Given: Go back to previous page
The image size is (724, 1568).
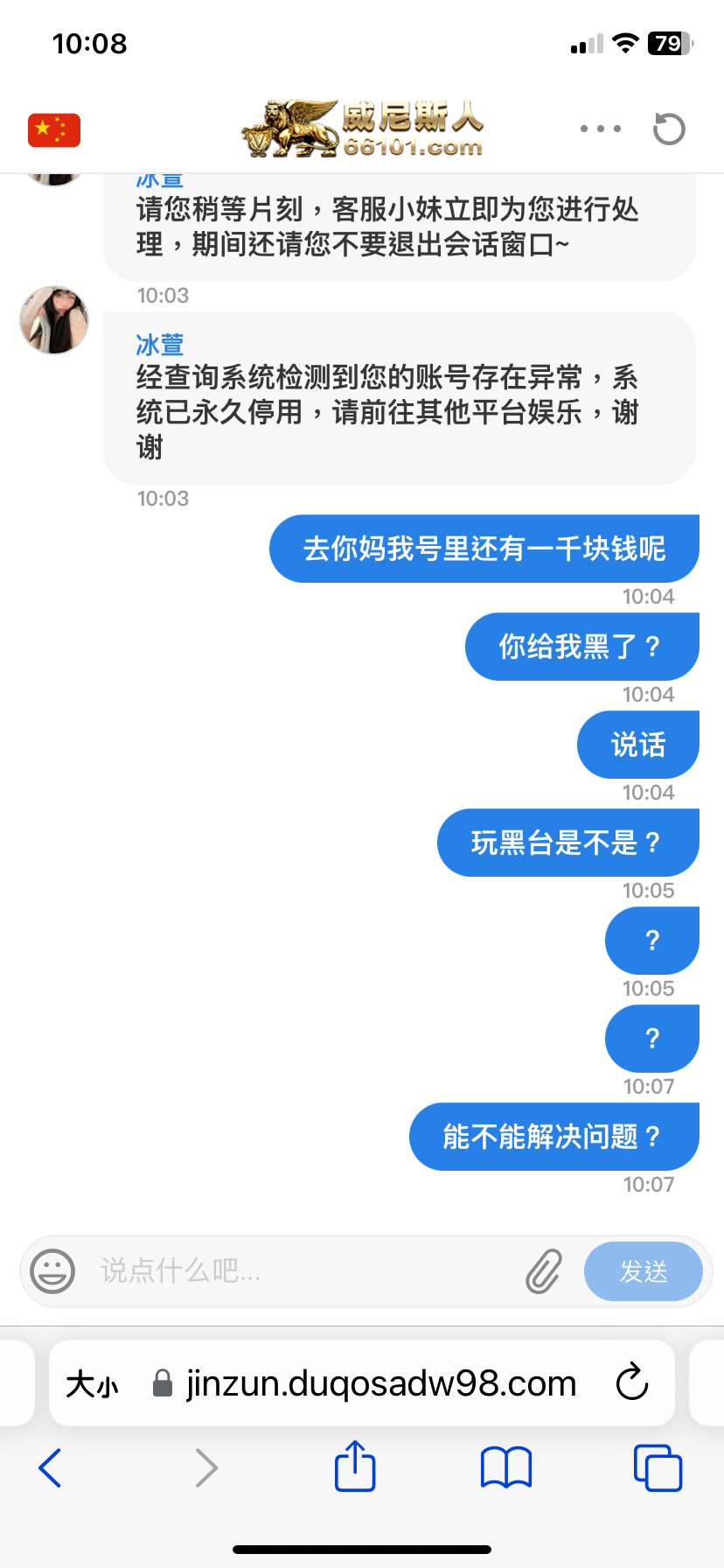Looking at the screenshot, I should click(50, 1467).
